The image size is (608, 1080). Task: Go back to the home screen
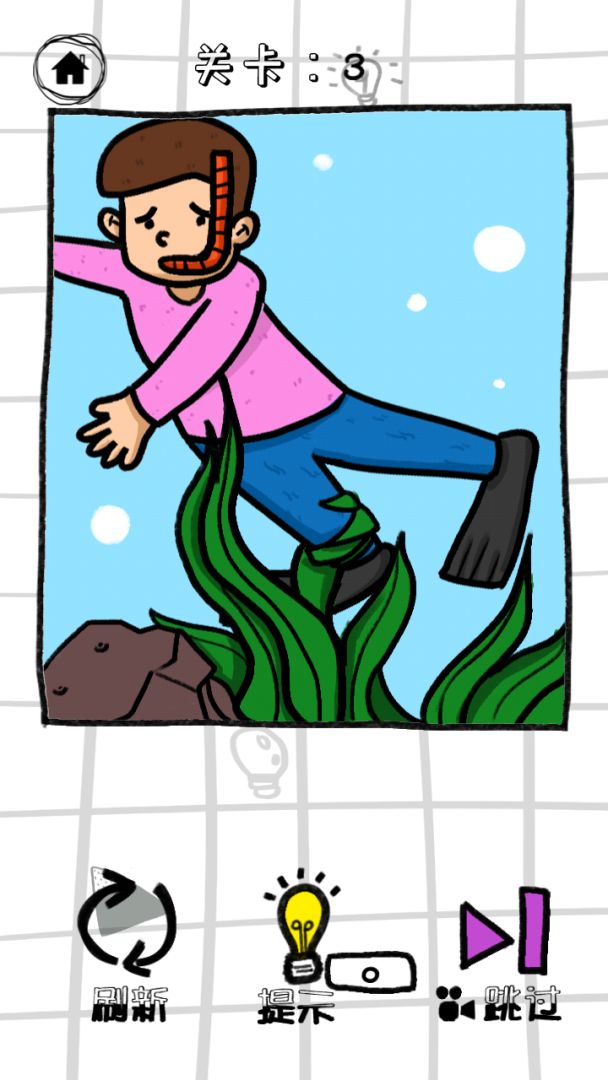70,67
